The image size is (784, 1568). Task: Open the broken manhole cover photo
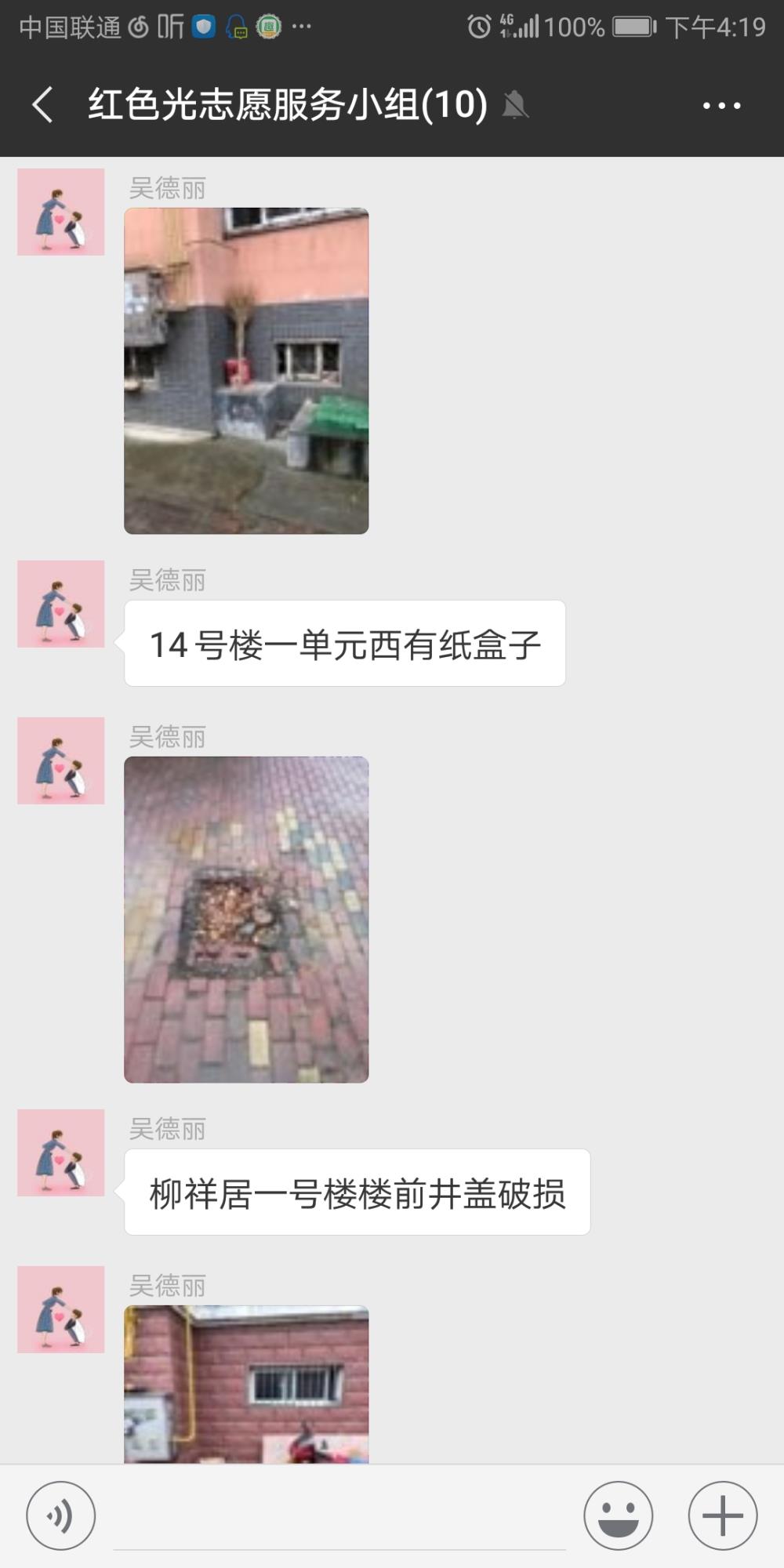click(246, 920)
